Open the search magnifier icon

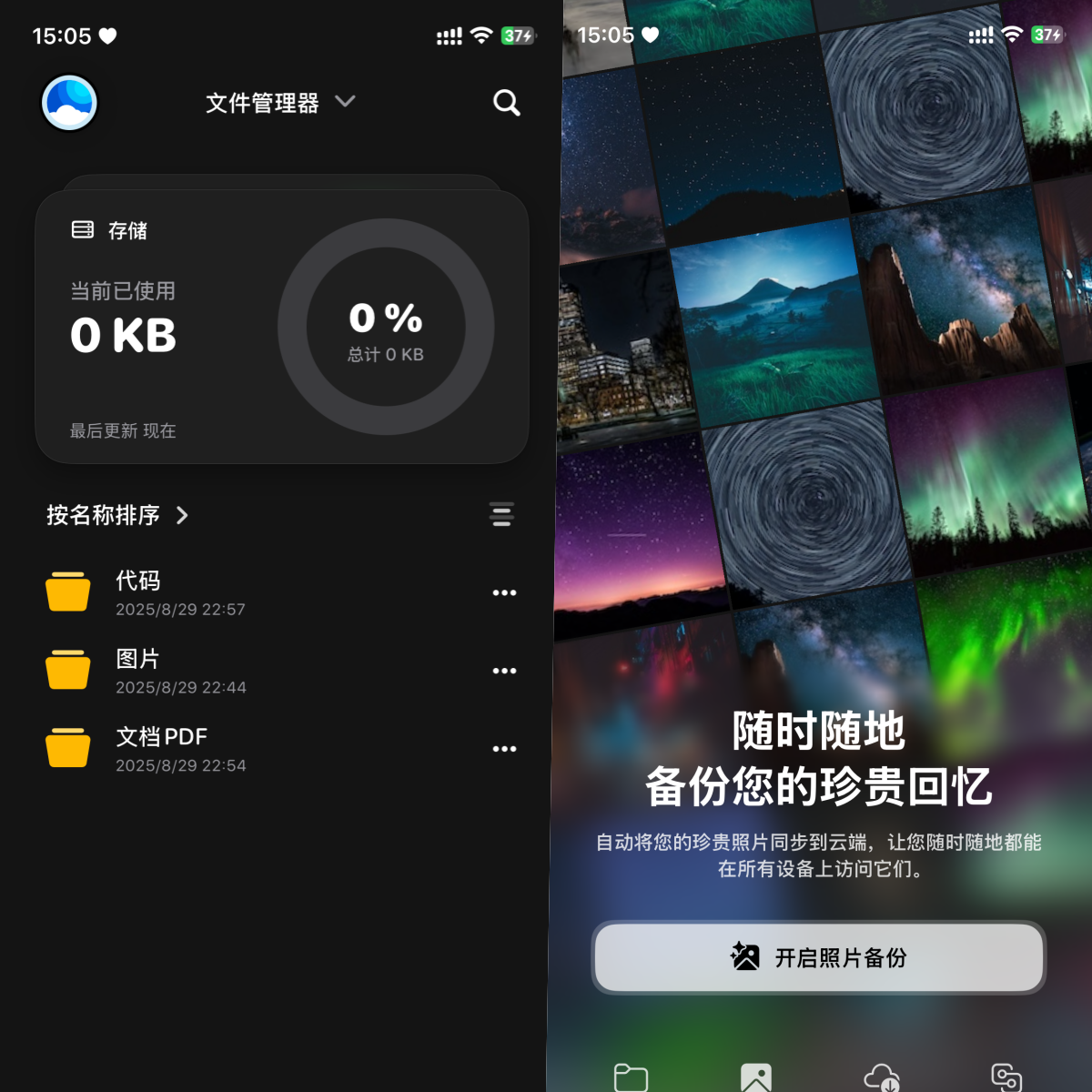pos(506,103)
